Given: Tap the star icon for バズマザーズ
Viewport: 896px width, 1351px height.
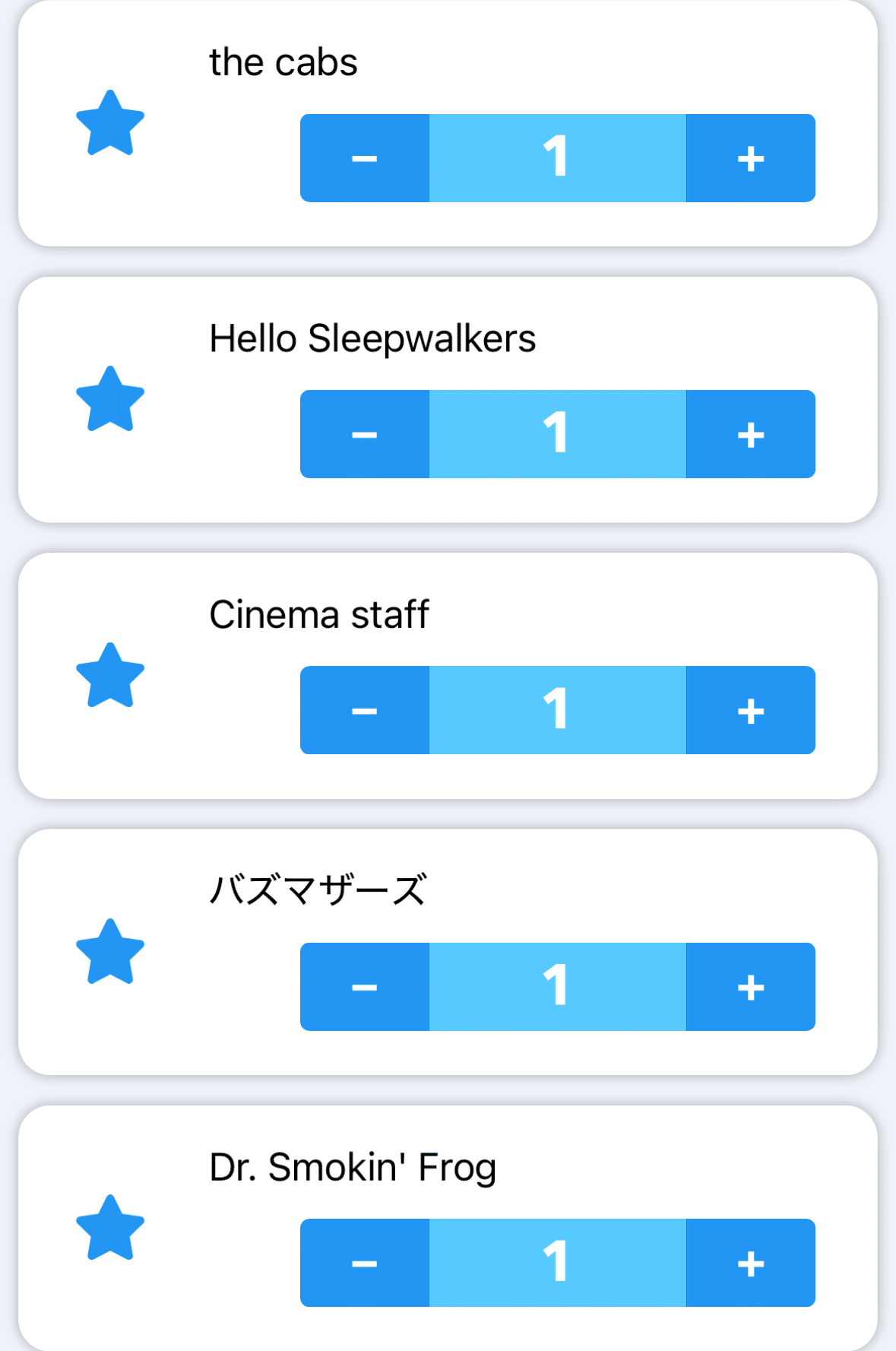Looking at the screenshot, I should click(110, 952).
